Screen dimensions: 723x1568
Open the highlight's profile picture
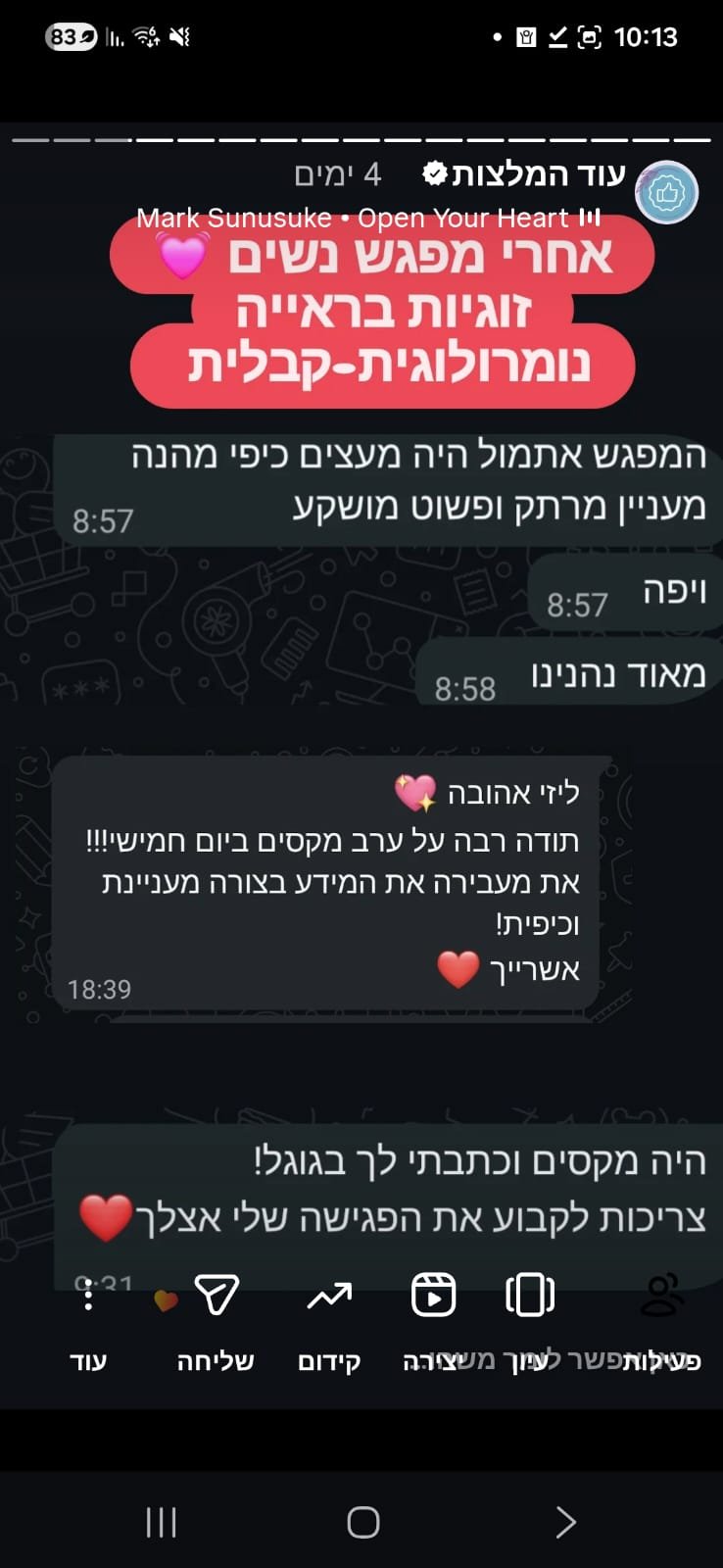(666, 193)
